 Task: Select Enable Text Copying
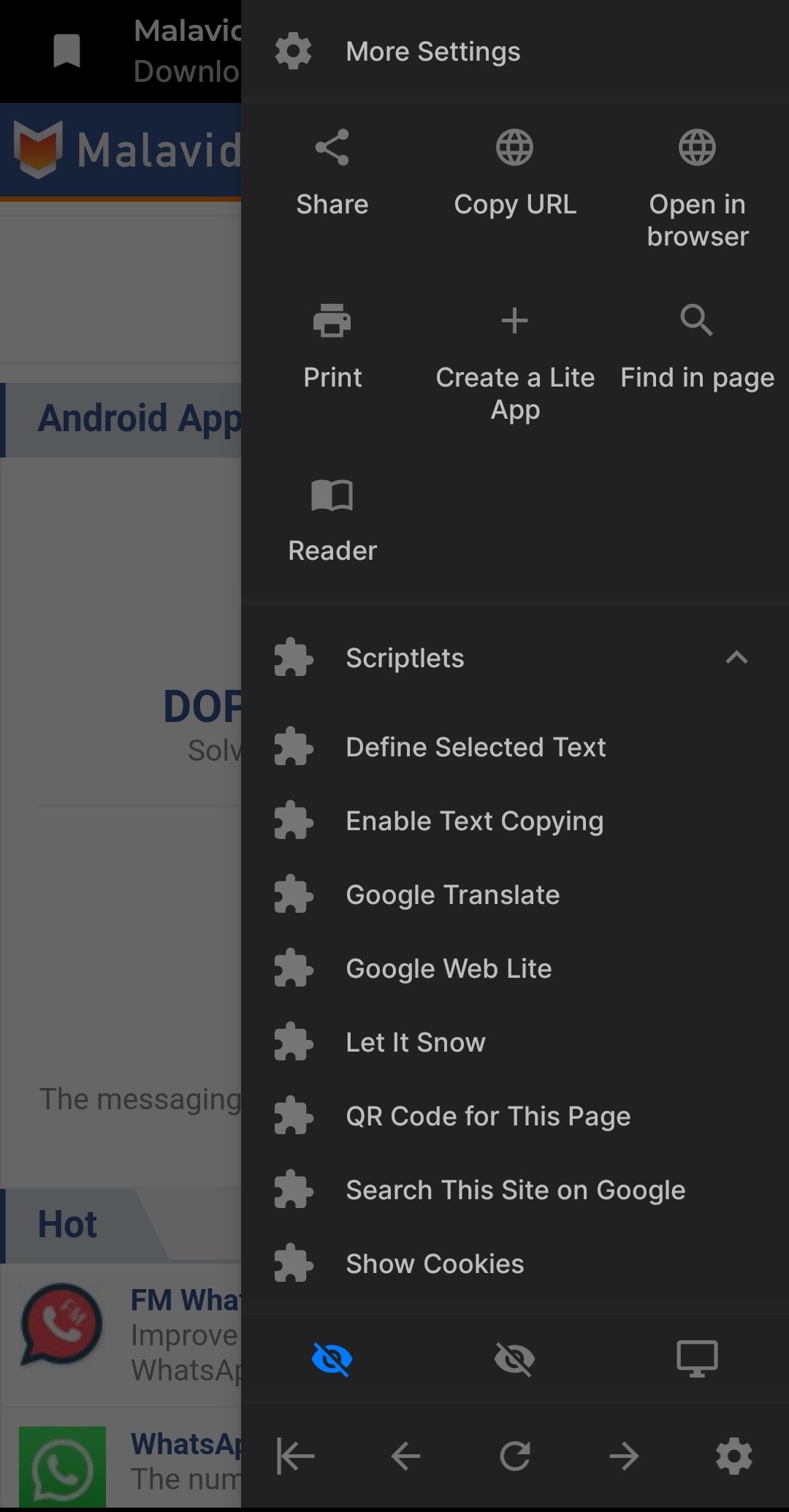(515, 821)
